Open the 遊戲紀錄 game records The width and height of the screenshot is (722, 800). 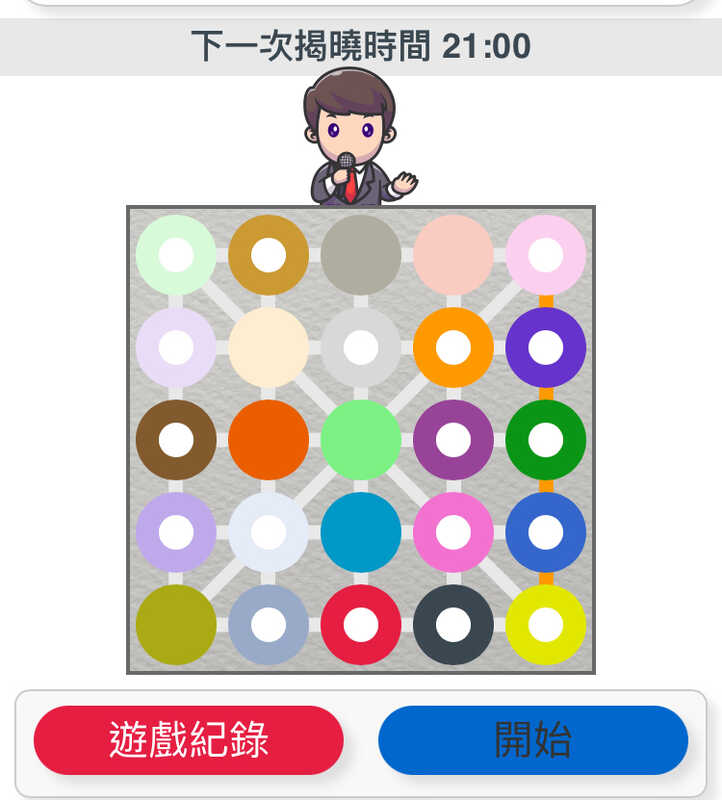(189, 741)
